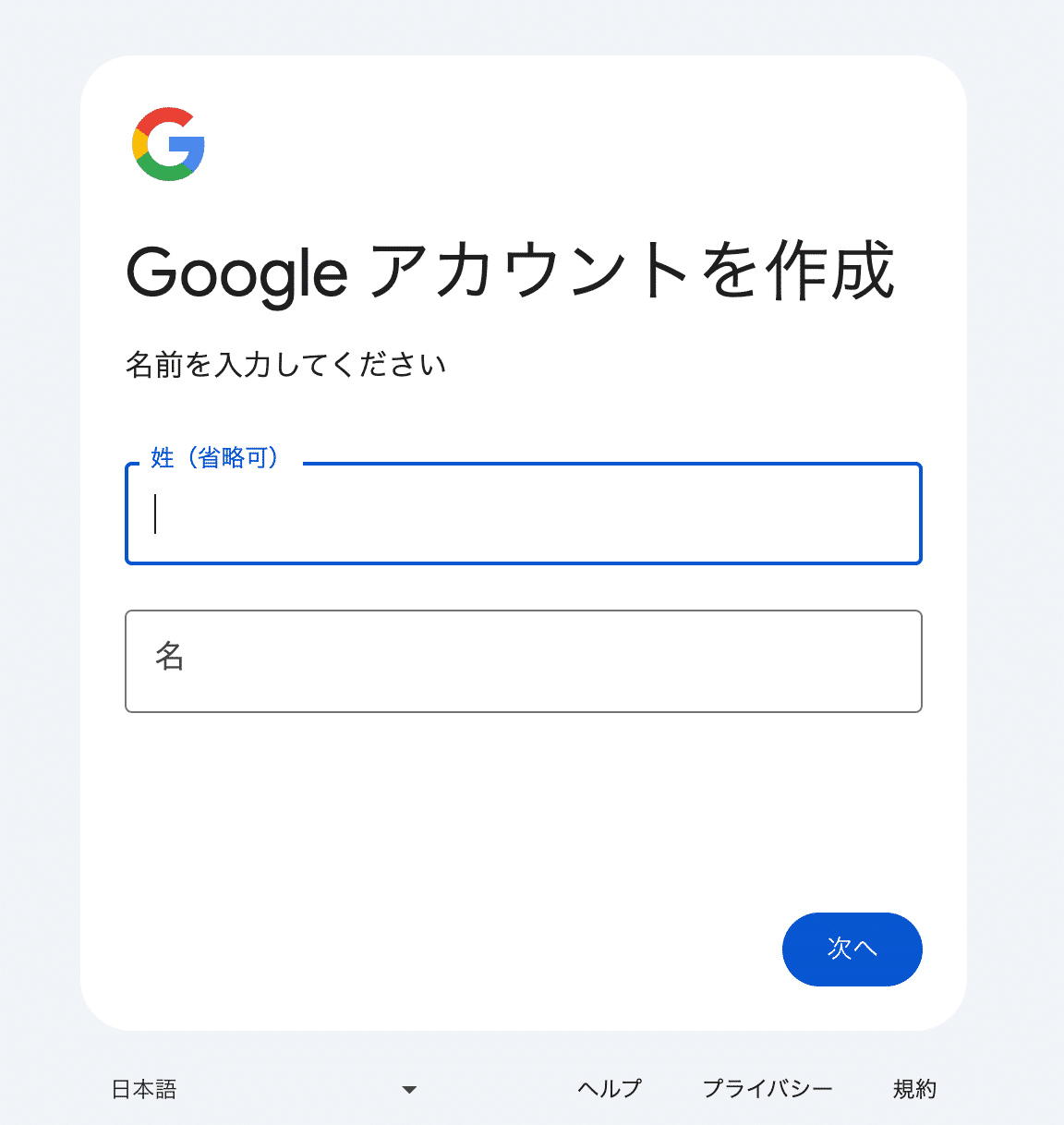The width and height of the screenshot is (1064, 1125).
Task: Open the プライバシー page
Action: tap(769, 1088)
